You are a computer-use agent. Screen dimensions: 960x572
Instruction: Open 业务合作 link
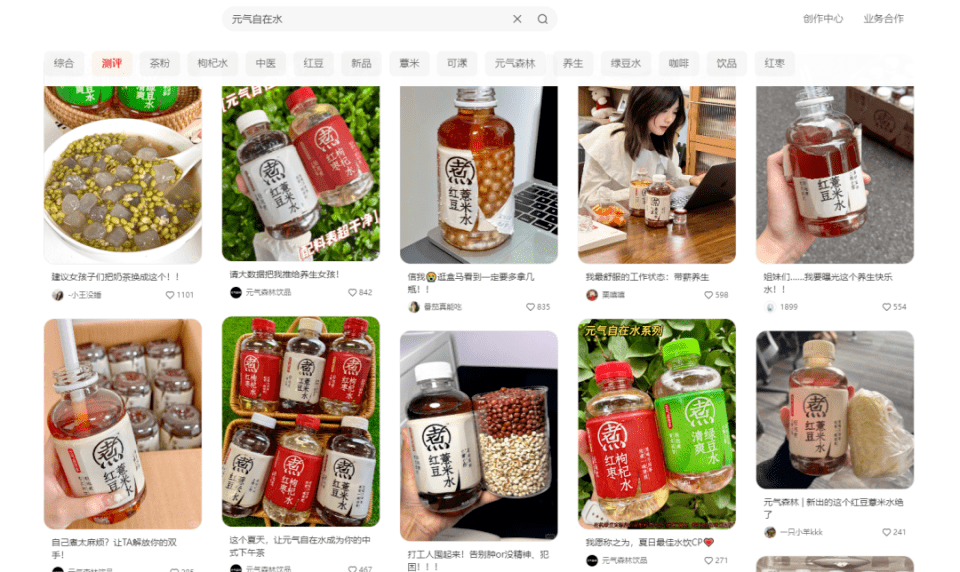(883, 19)
